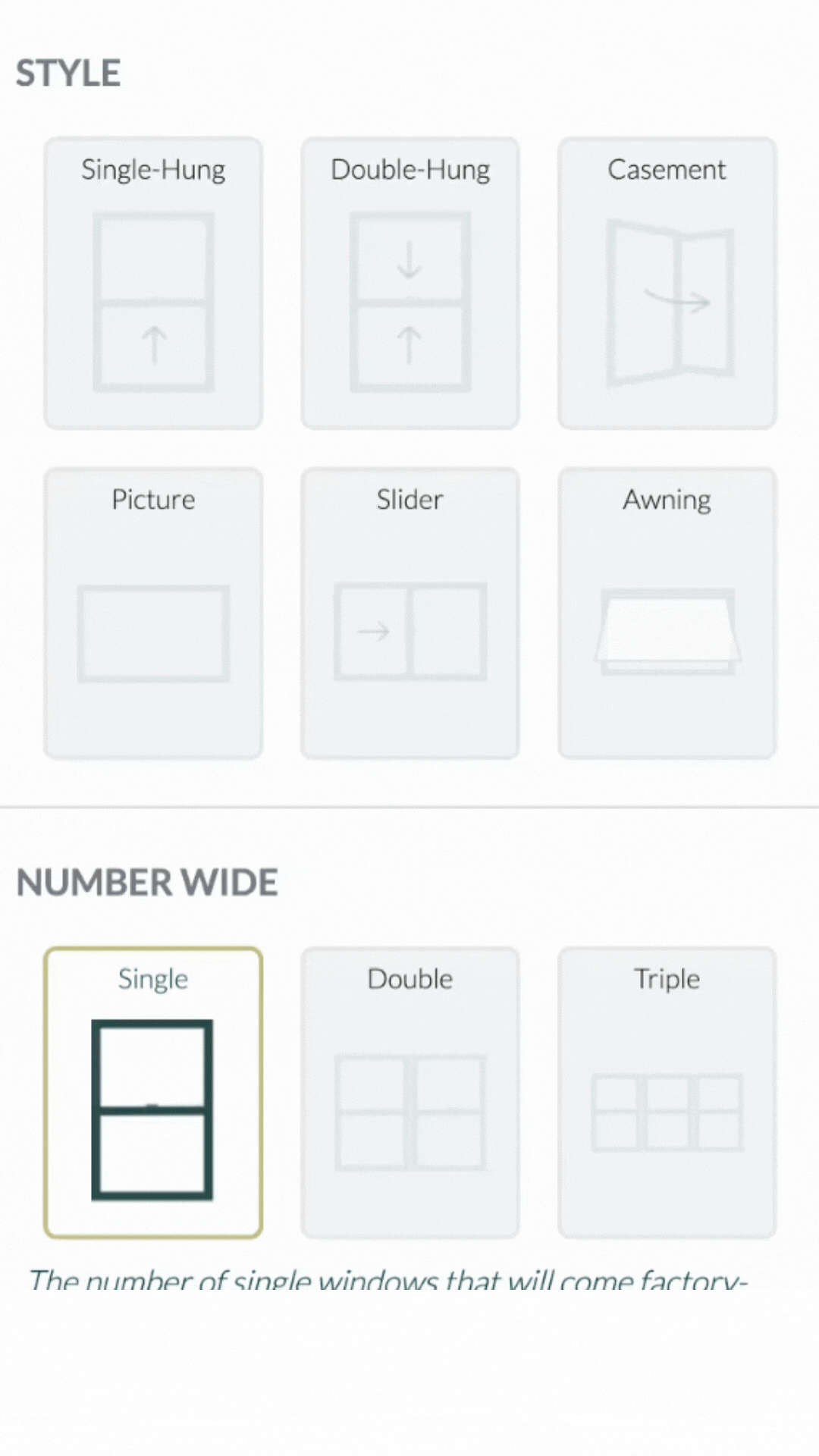Viewport: 819px width, 1456px height.
Task: Pick Triple under Number Wide
Action: click(x=667, y=1092)
